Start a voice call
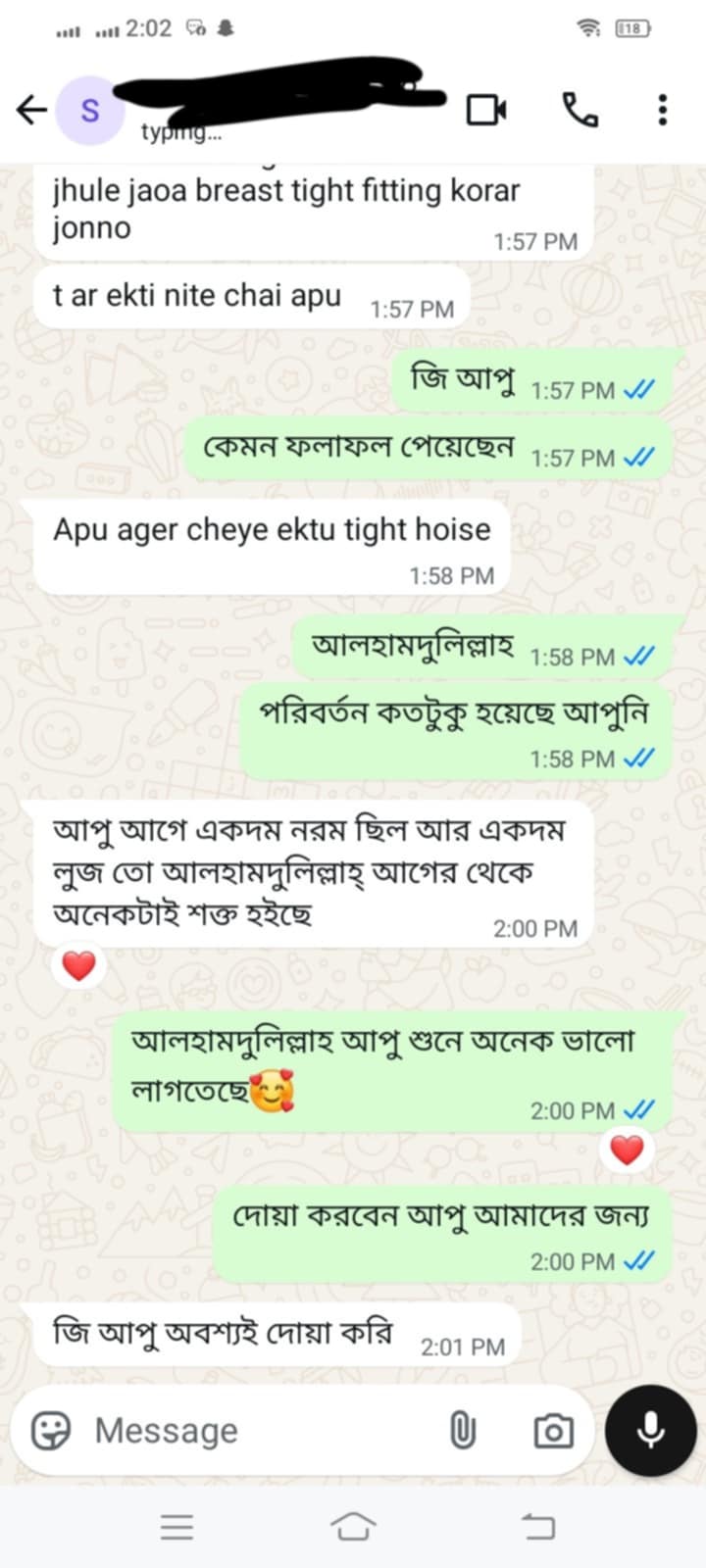 (x=580, y=110)
